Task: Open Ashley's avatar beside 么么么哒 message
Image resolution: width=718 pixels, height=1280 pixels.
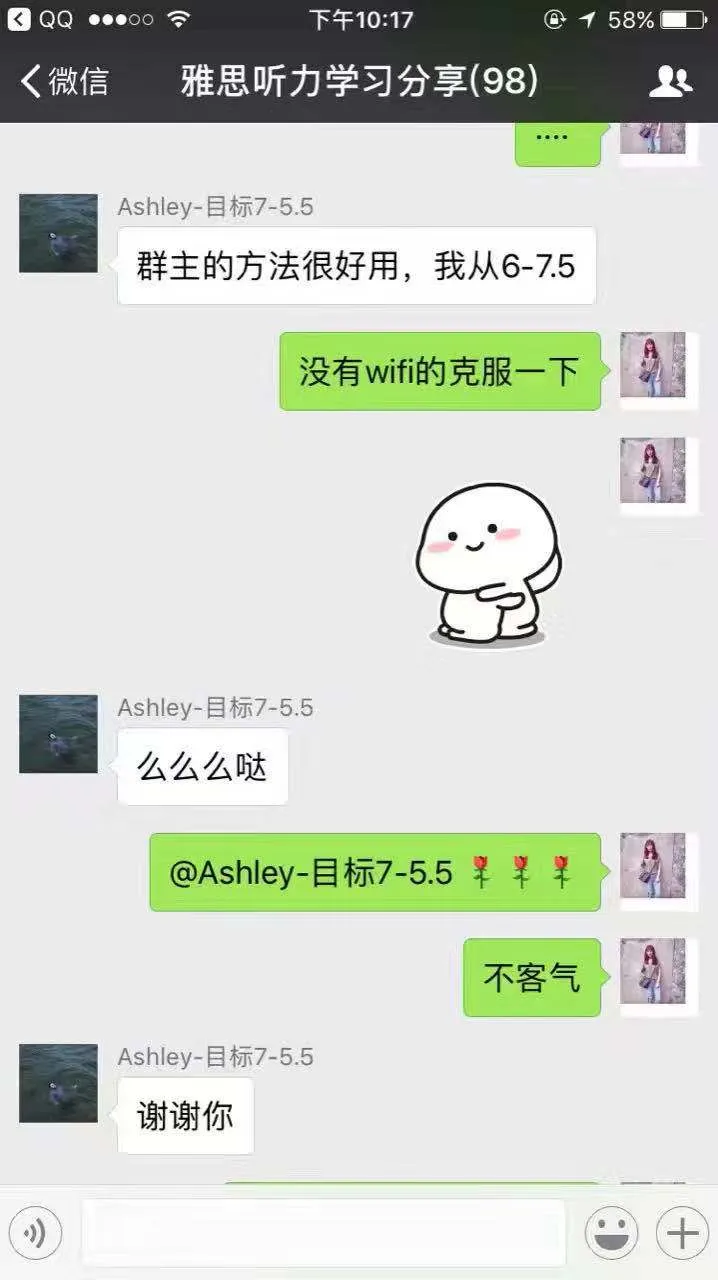Action: [x=58, y=734]
